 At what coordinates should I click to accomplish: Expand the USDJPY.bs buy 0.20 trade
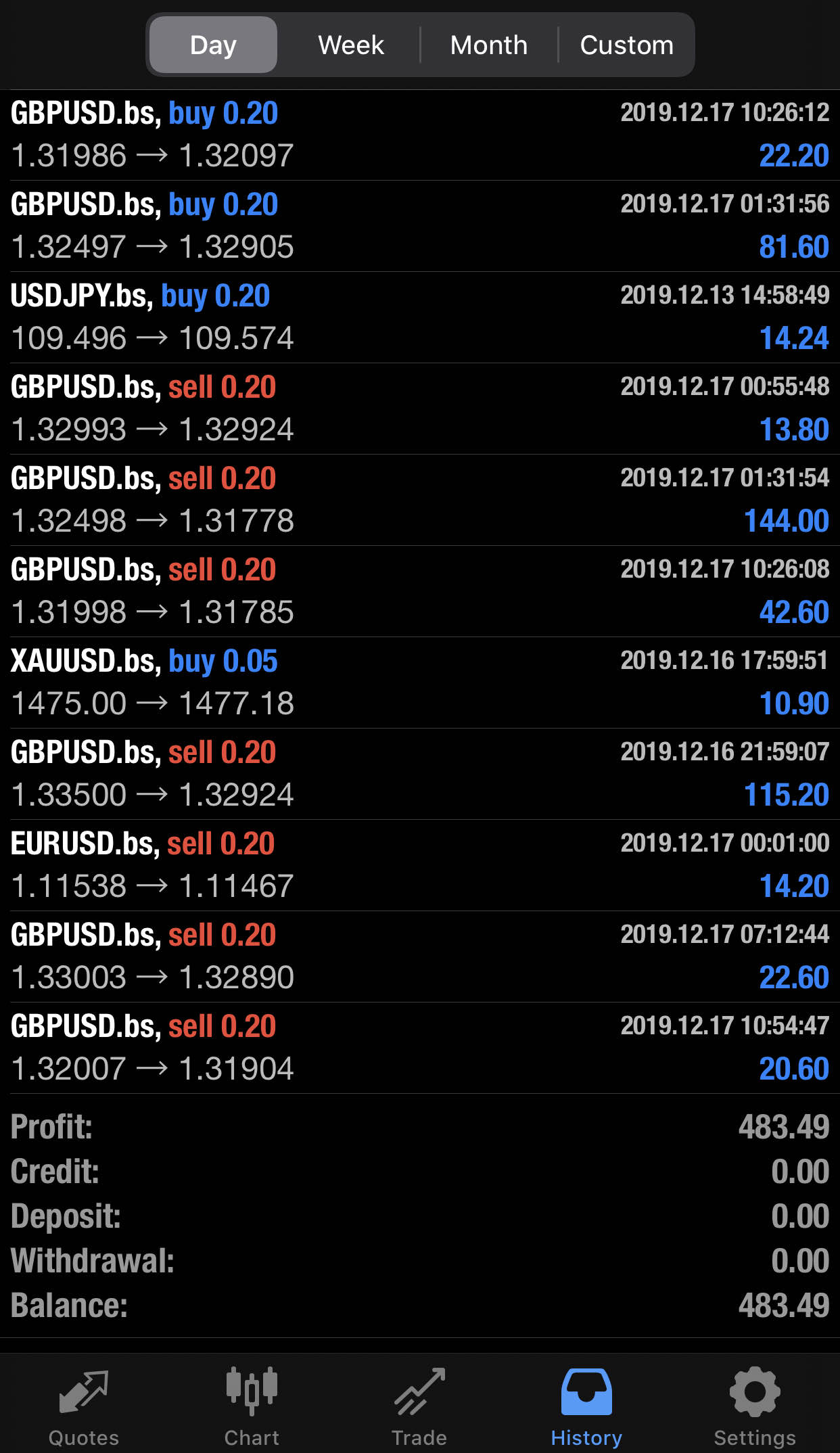(420, 317)
